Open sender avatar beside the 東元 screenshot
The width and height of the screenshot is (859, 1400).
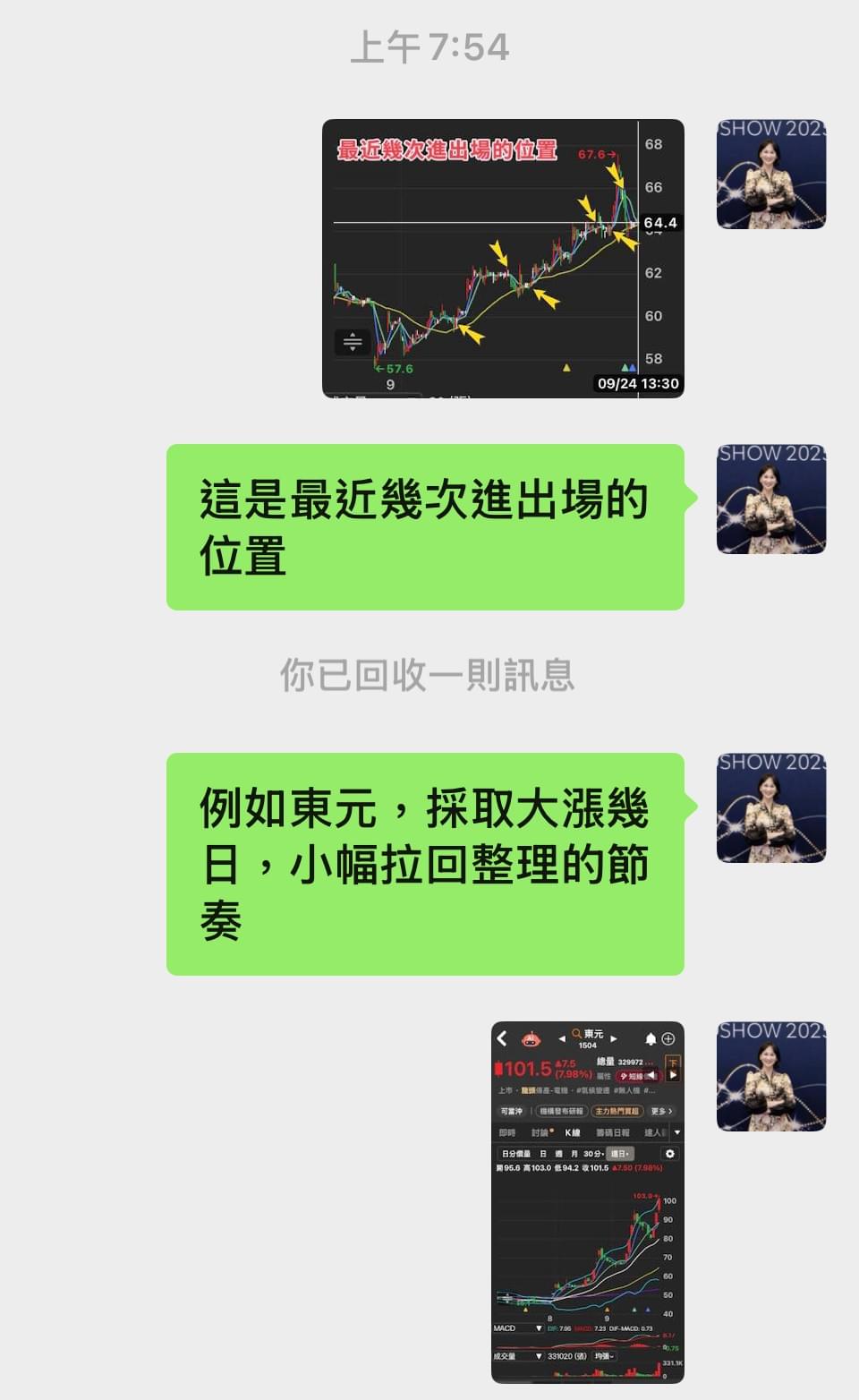point(770,1076)
